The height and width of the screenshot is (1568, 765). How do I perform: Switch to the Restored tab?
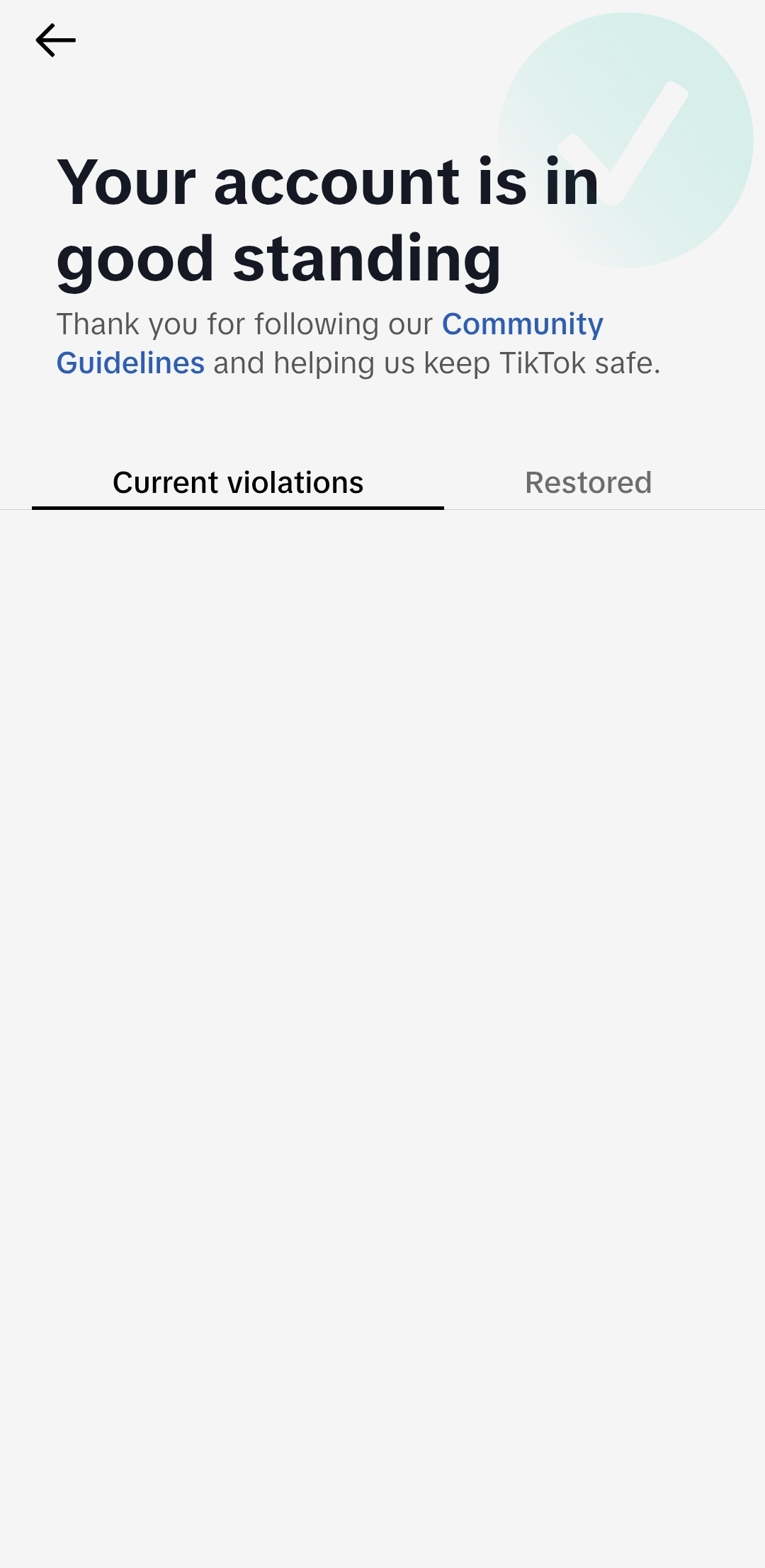coord(588,483)
